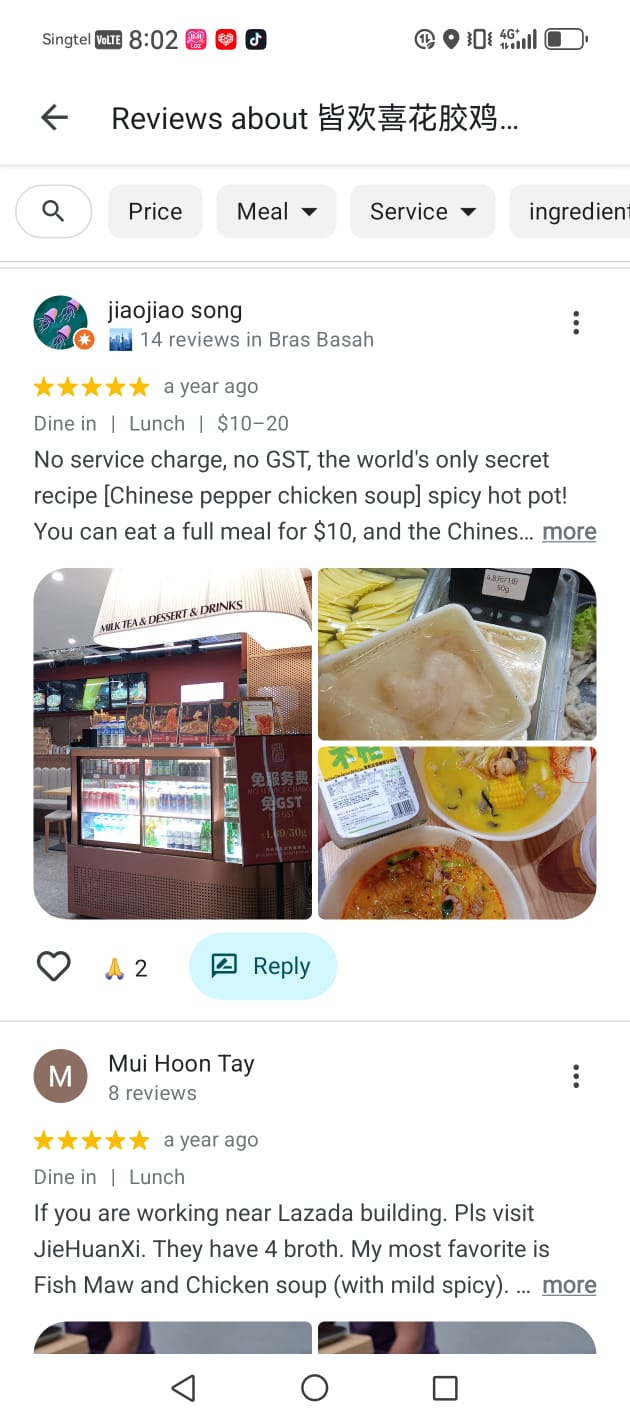Go back from the reviews page
The height and width of the screenshot is (1422, 630).
(54, 118)
